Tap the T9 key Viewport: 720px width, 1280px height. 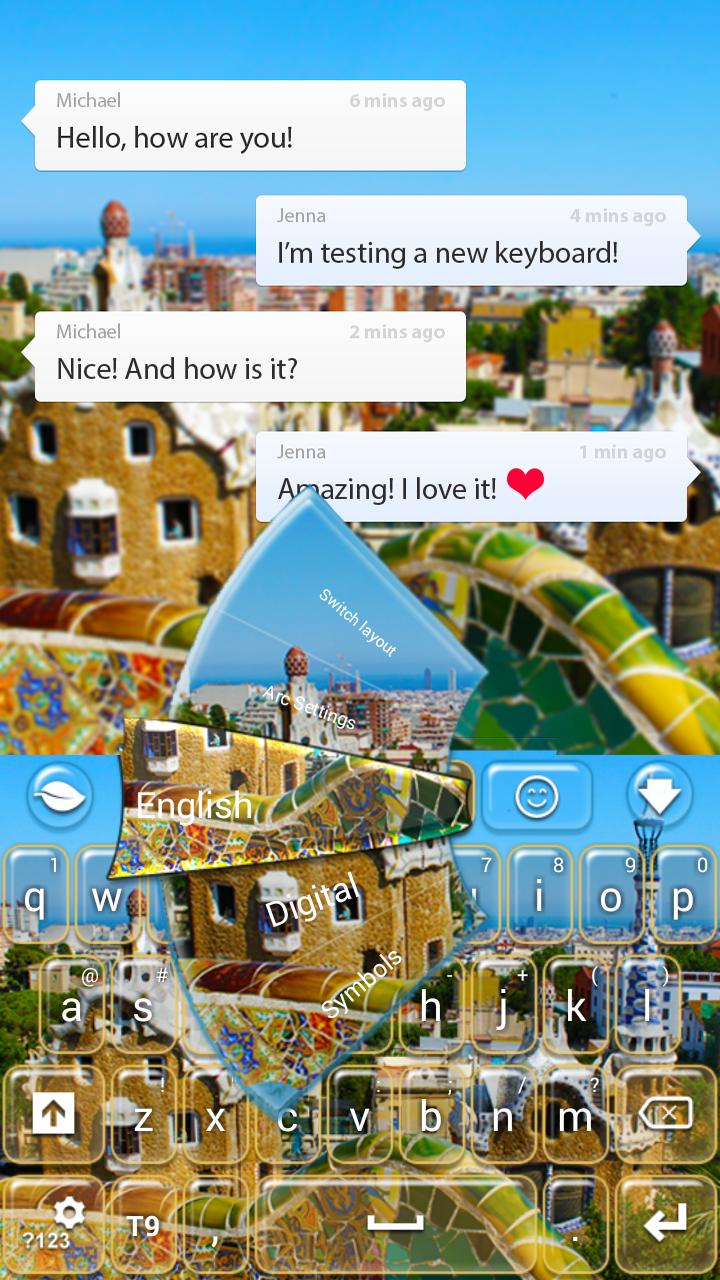143,1226
